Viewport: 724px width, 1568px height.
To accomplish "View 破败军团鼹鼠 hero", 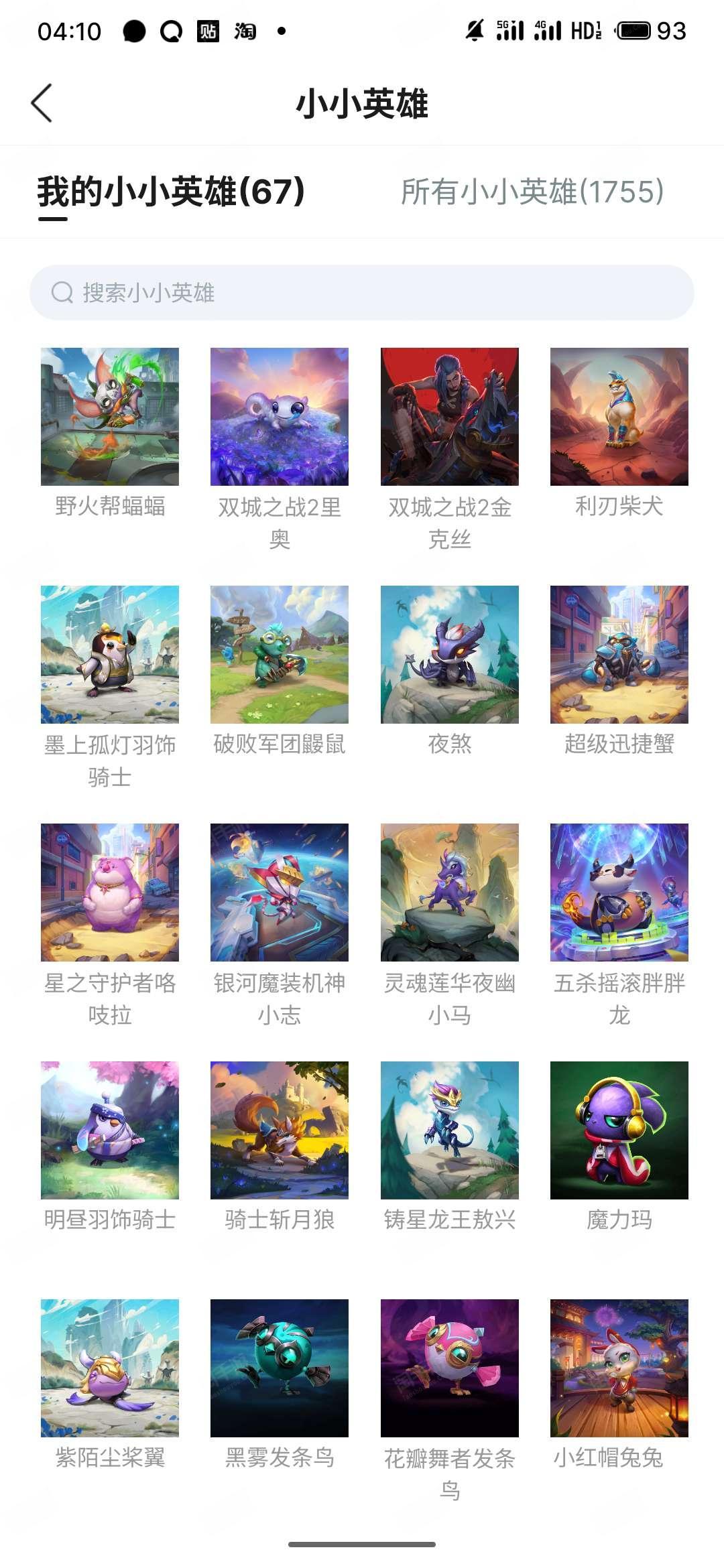I will coord(280,655).
